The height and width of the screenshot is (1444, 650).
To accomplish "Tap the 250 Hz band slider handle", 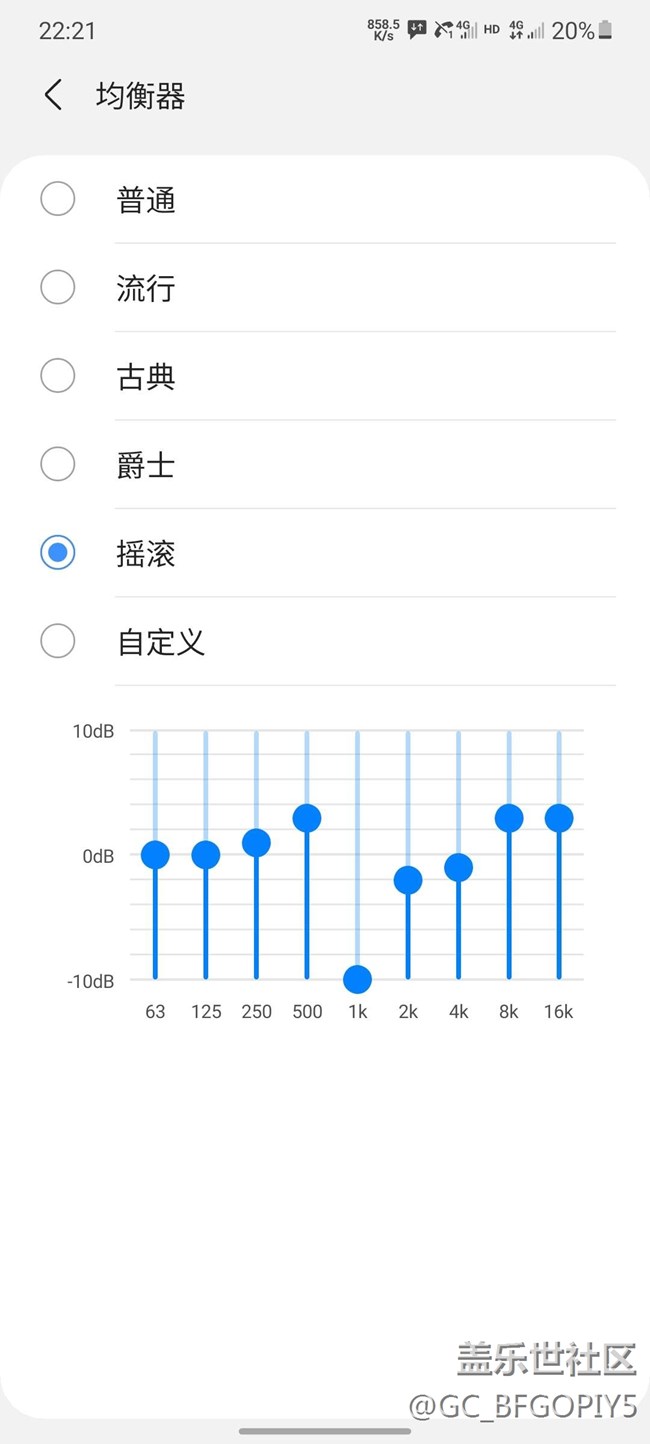I will pyautogui.click(x=256, y=843).
